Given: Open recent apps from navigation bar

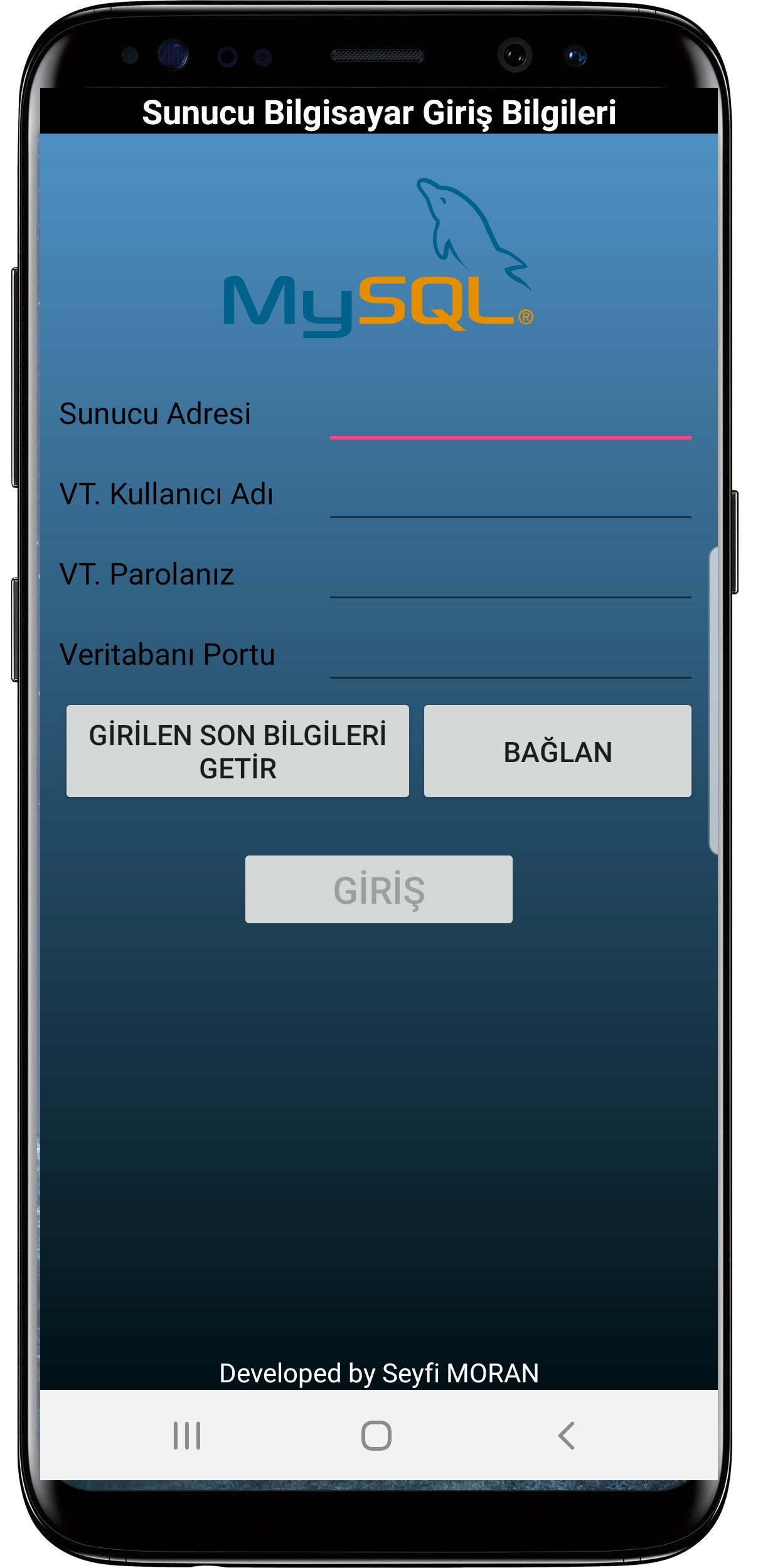Looking at the screenshot, I should [187, 1436].
